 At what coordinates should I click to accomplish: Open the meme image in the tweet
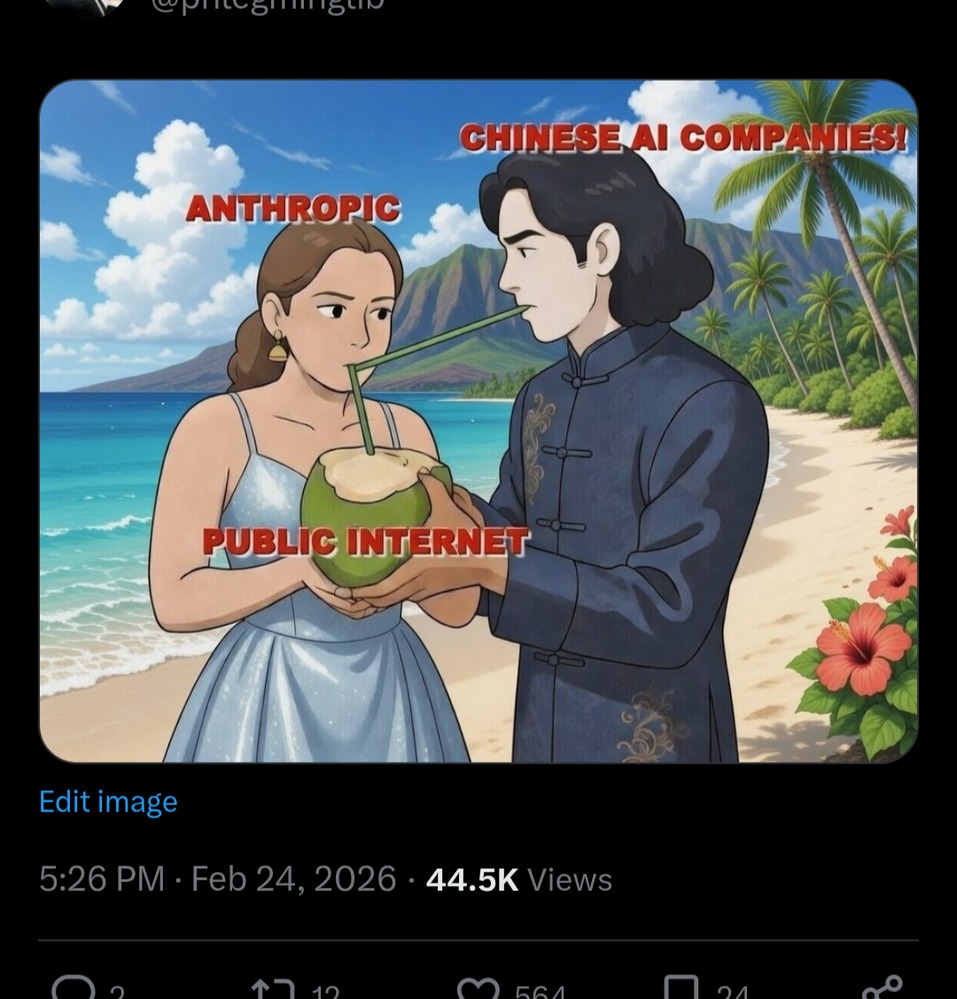[478, 420]
